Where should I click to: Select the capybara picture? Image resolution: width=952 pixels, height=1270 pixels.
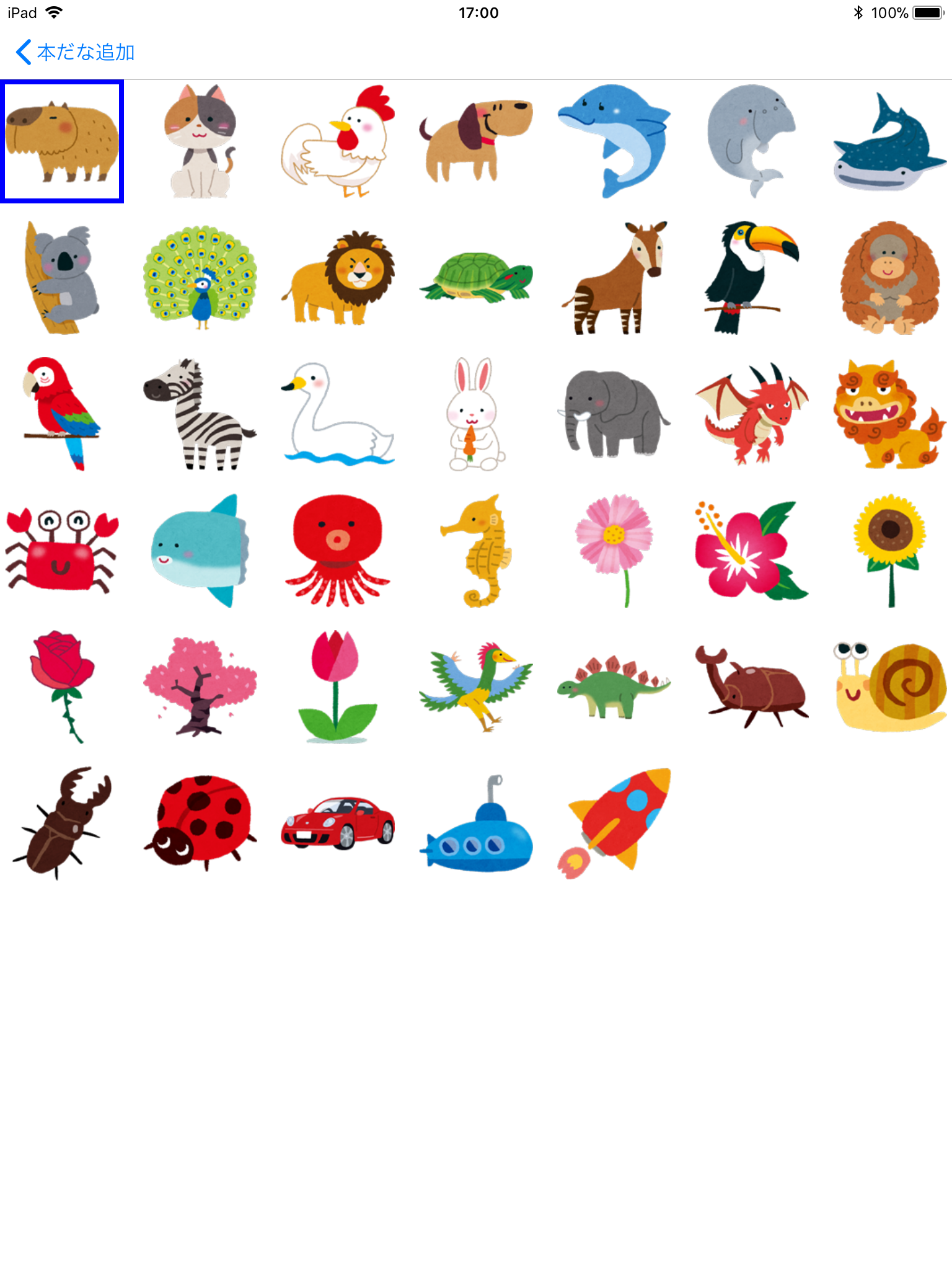point(62,141)
